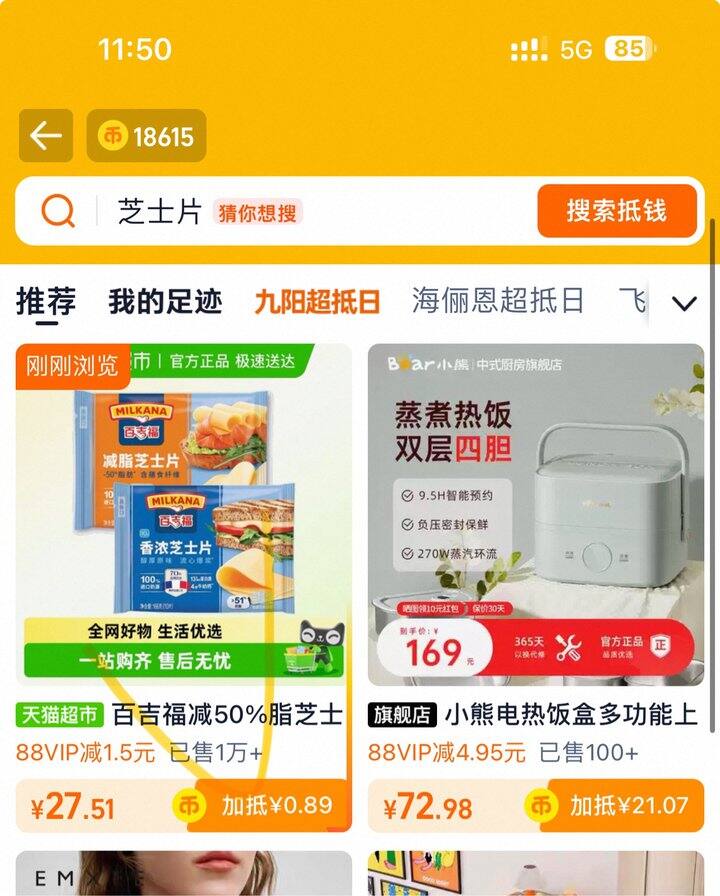
Task: Tap 加抵¥21.07 on the lunch box
Action: [614, 805]
